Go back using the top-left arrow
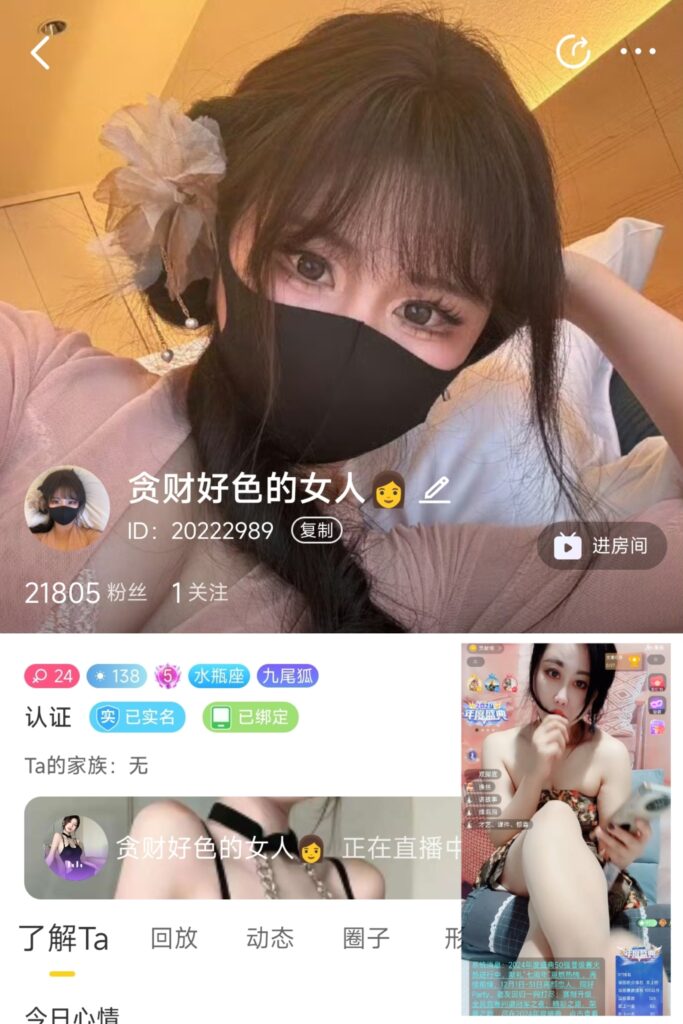 tap(40, 52)
